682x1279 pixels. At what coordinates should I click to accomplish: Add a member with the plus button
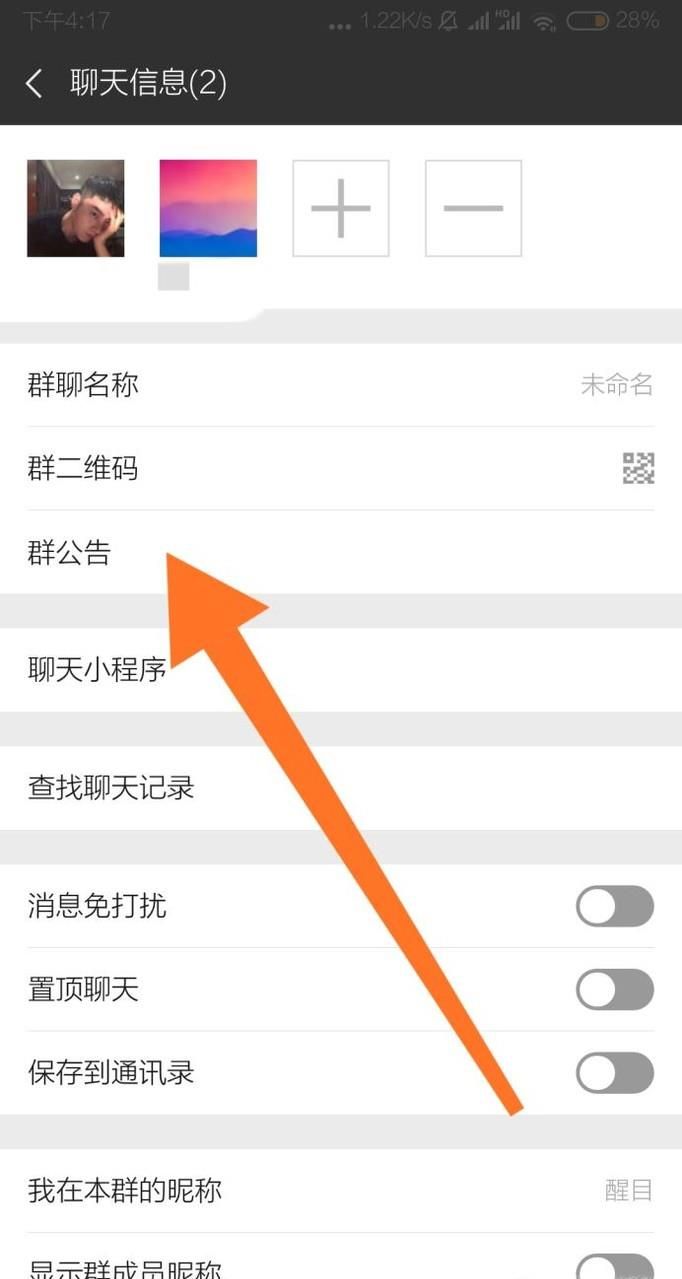pyautogui.click(x=341, y=208)
